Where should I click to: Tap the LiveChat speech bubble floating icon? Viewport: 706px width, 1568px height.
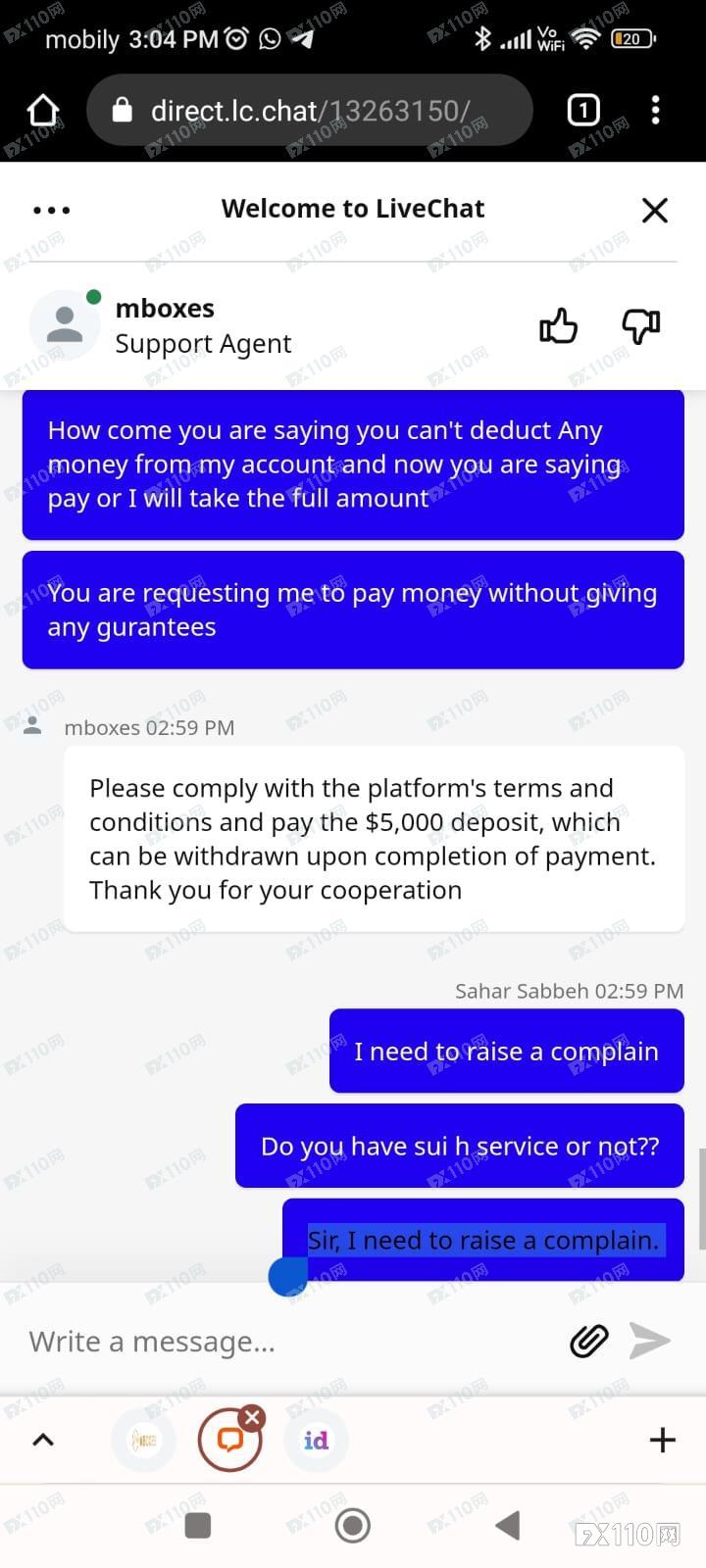[x=229, y=1441]
